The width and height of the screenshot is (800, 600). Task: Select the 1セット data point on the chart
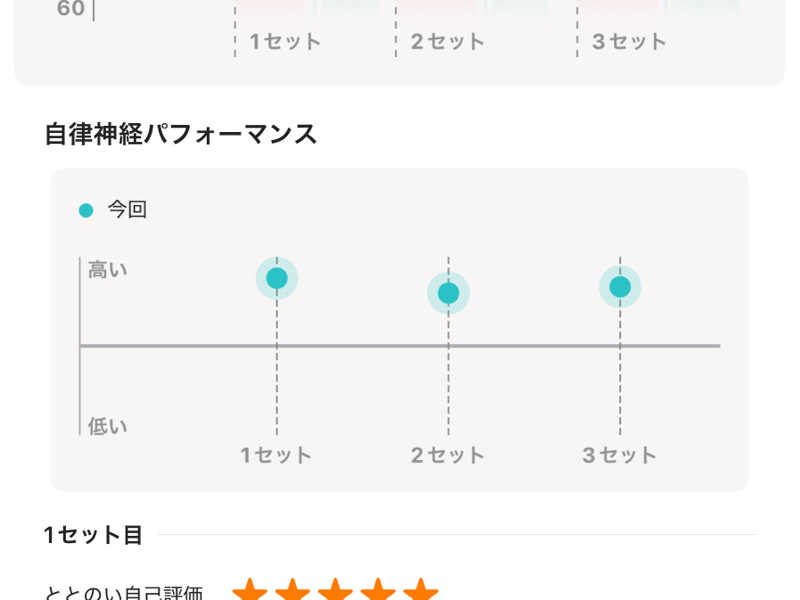click(x=277, y=278)
